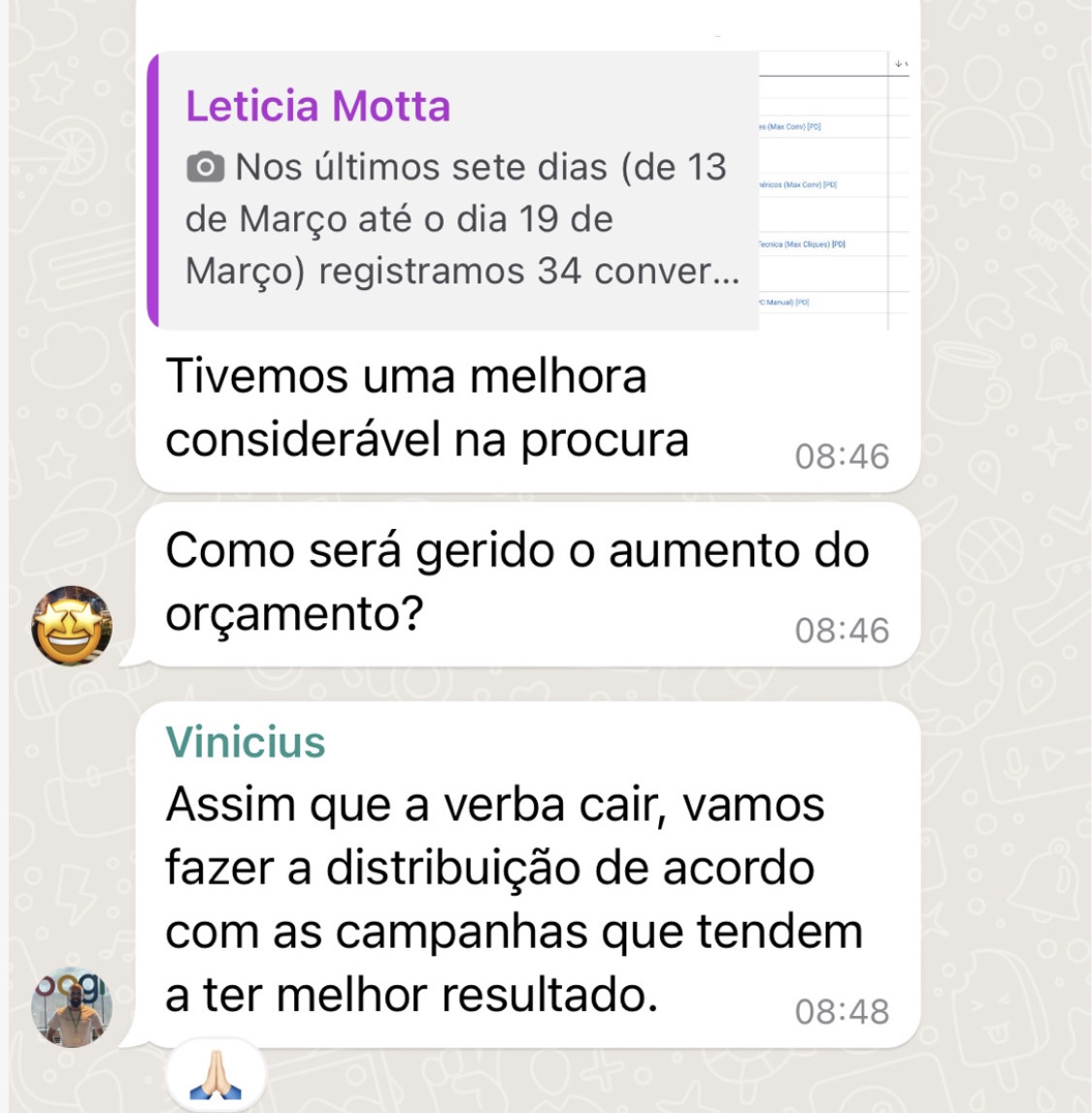Tap the star-eyes emoji avatar
The width and height of the screenshot is (1092, 1113).
(72, 626)
